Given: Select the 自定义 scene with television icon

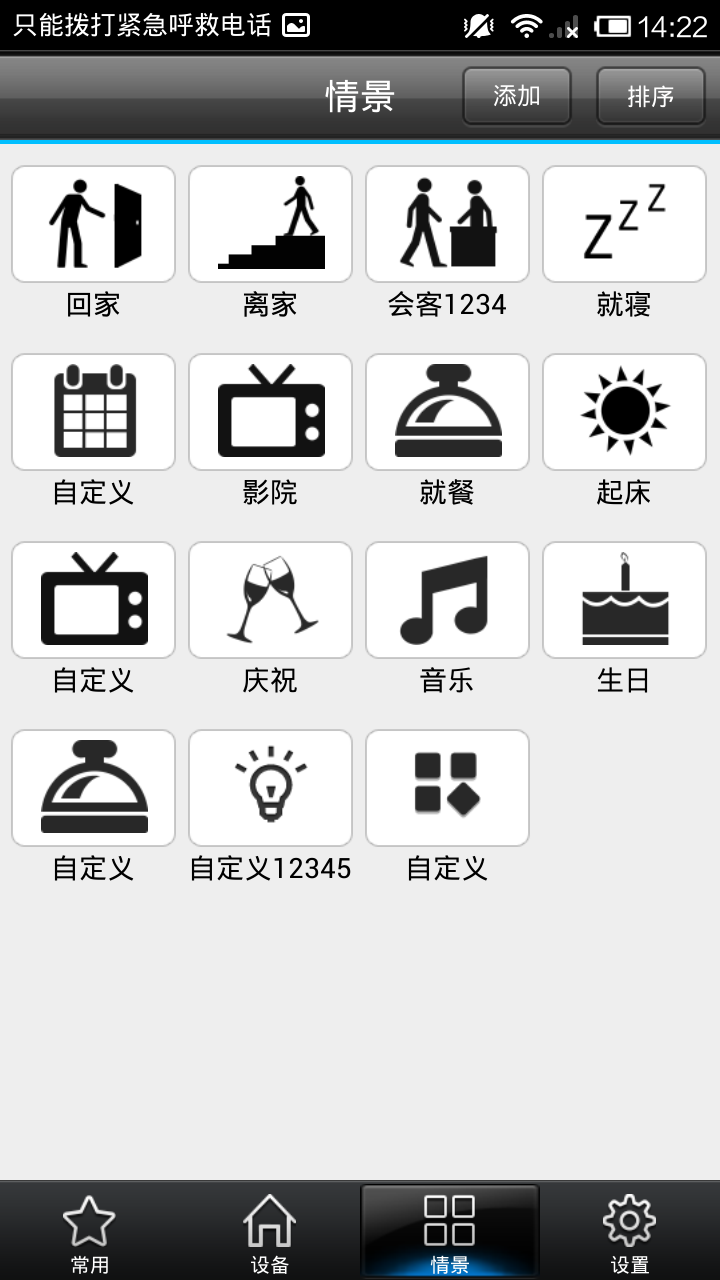Looking at the screenshot, I should pos(93,600).
